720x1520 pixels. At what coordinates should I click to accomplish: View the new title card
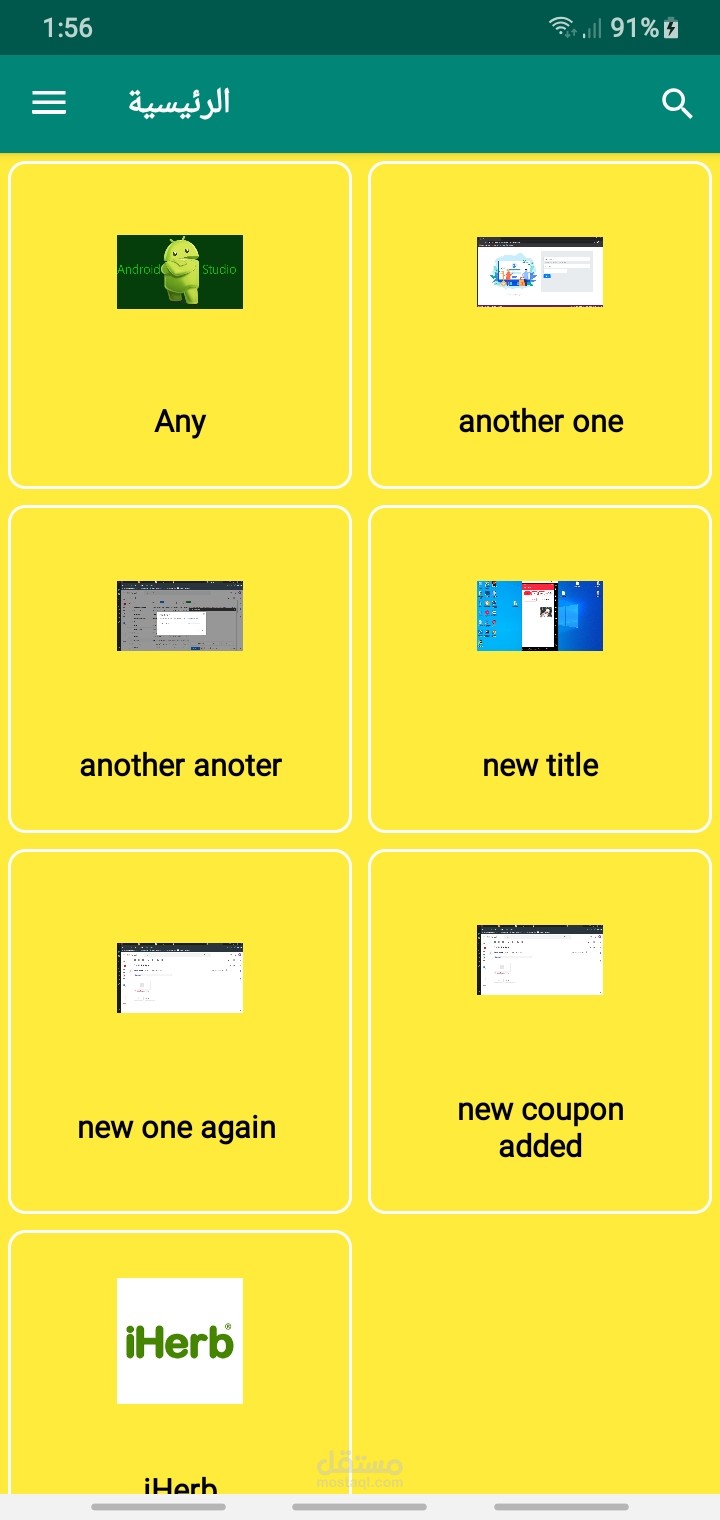(540, 669)
